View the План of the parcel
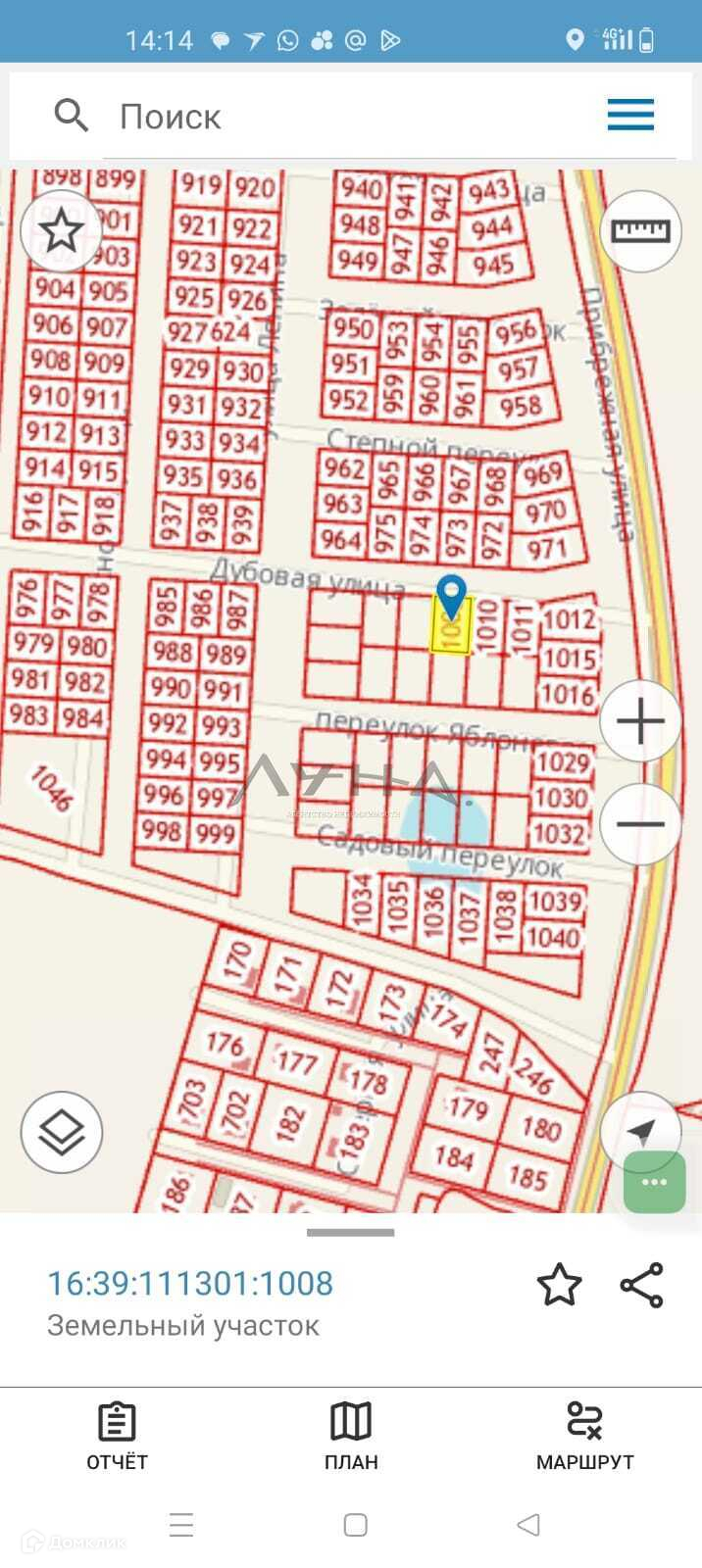Screen dimensions: 702x1568 click(x=351, y=1437)
